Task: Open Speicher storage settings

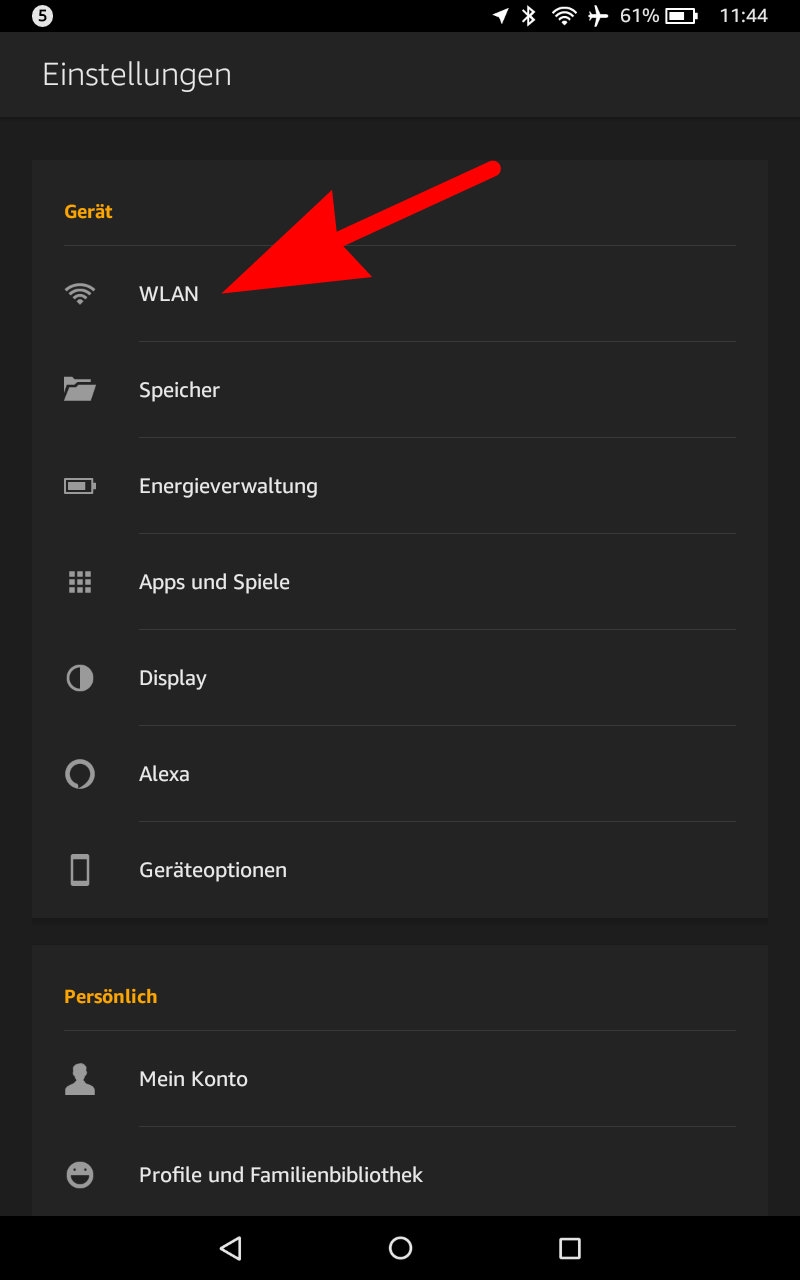Action: point(400,390)
